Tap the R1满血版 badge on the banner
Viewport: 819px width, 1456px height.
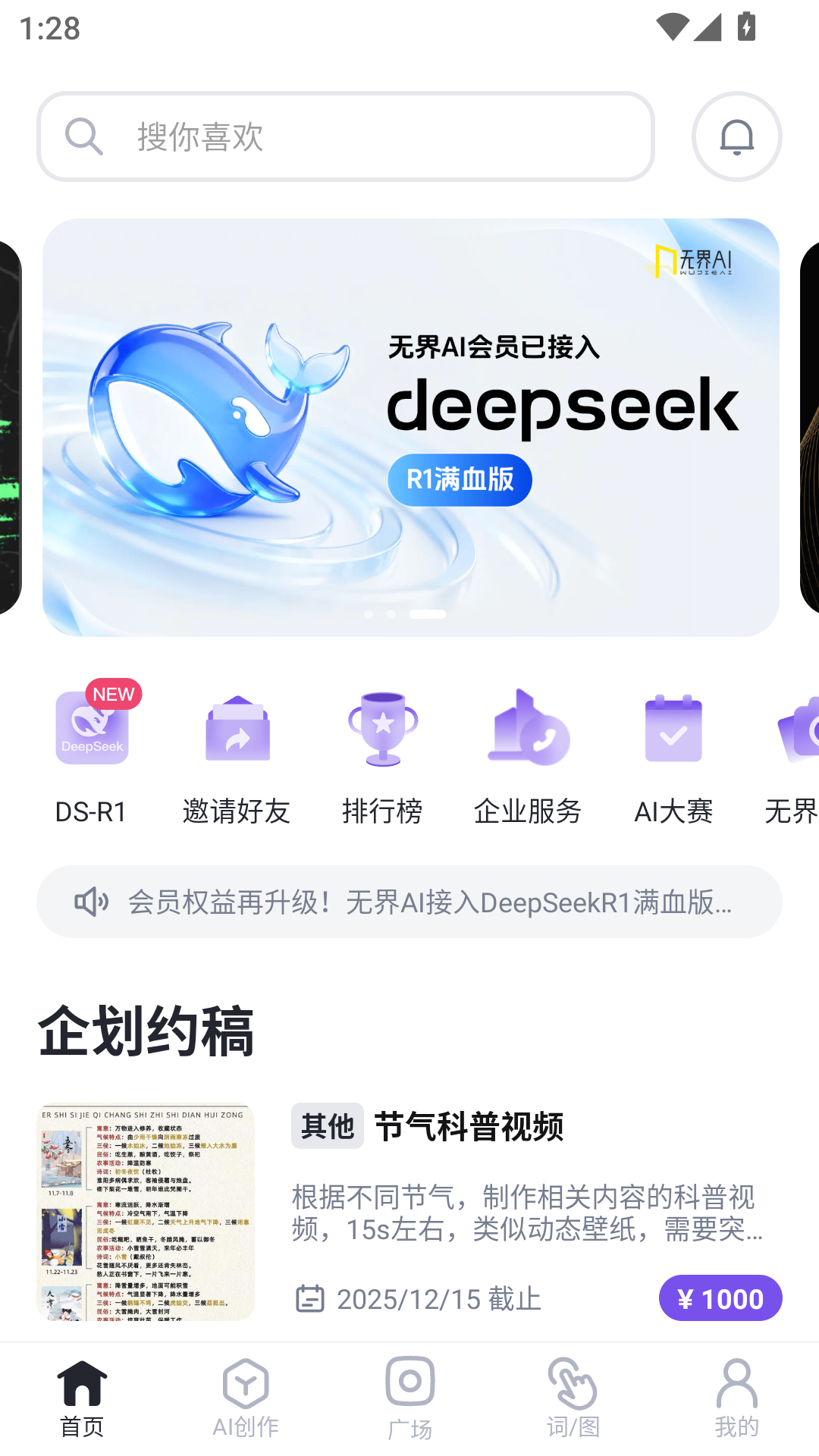pyautogui.click(x=460, y=479)
